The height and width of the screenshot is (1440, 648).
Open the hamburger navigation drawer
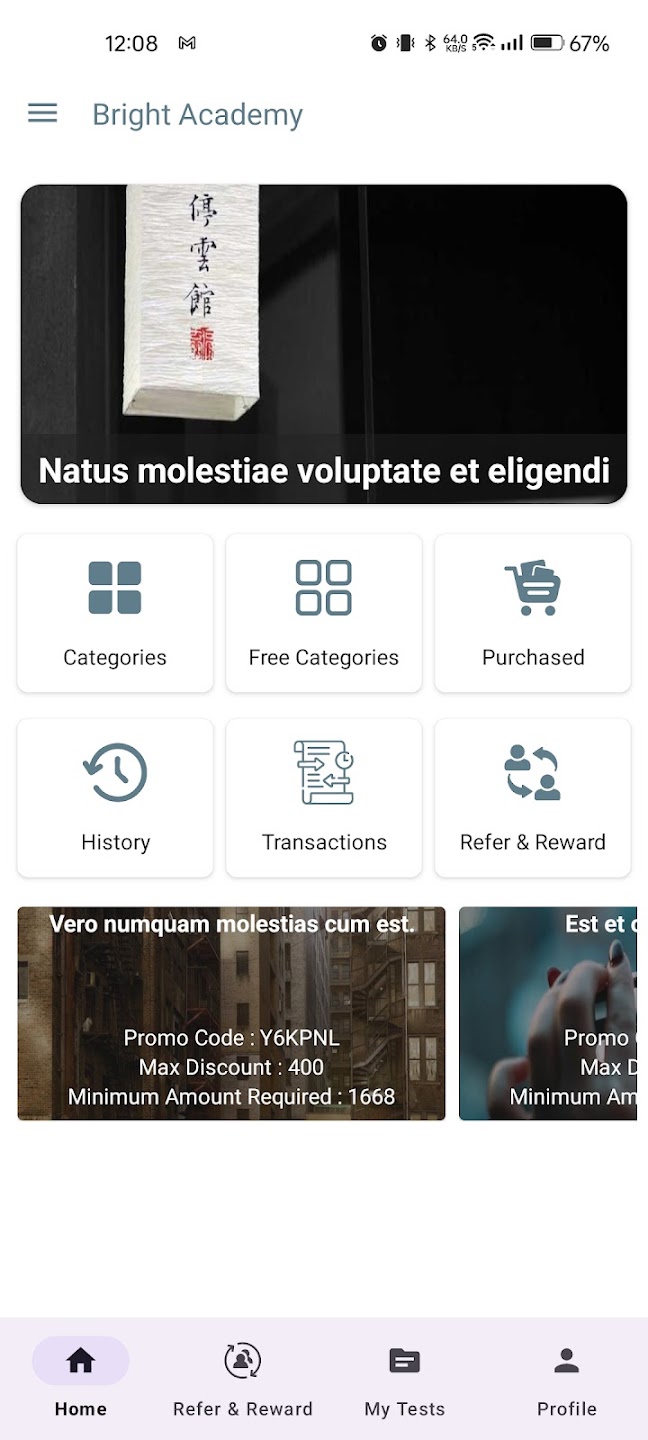pyautogui.click(x=42, y=114)
